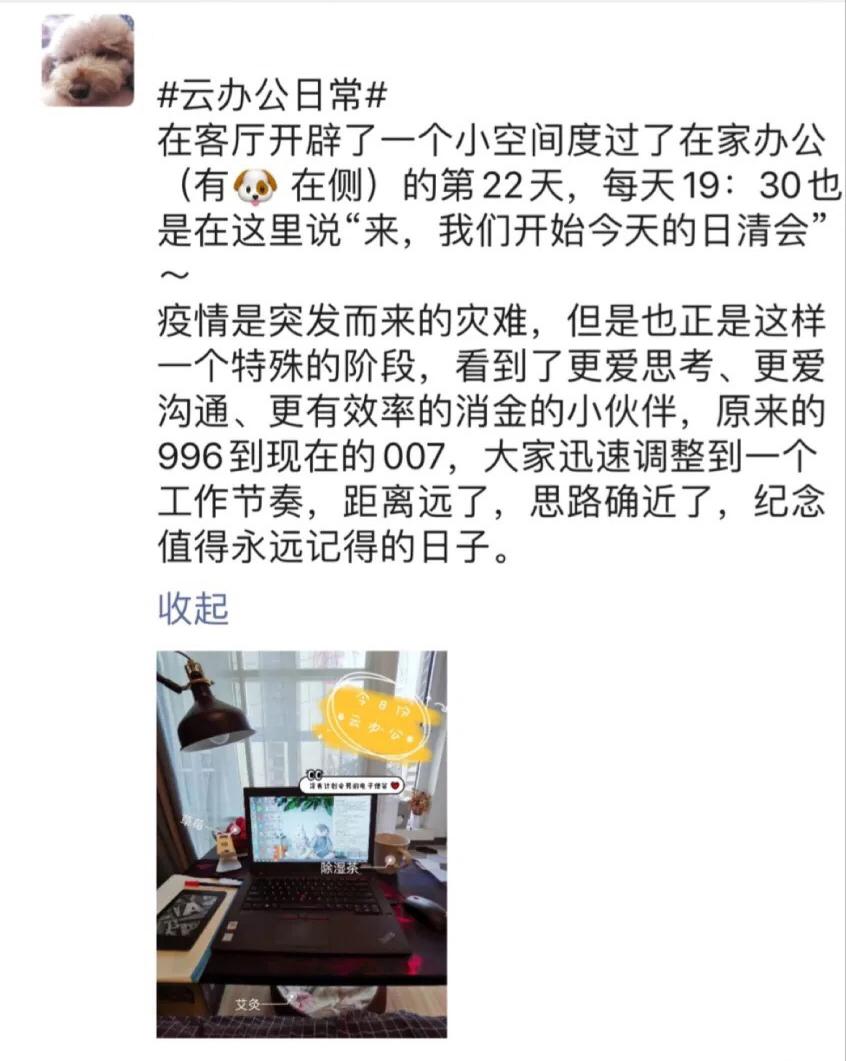This screenshot has width=846, height=1061.
Task: Open the desk workspace photo
Action: pyautogui.click(x=301, y=843)
